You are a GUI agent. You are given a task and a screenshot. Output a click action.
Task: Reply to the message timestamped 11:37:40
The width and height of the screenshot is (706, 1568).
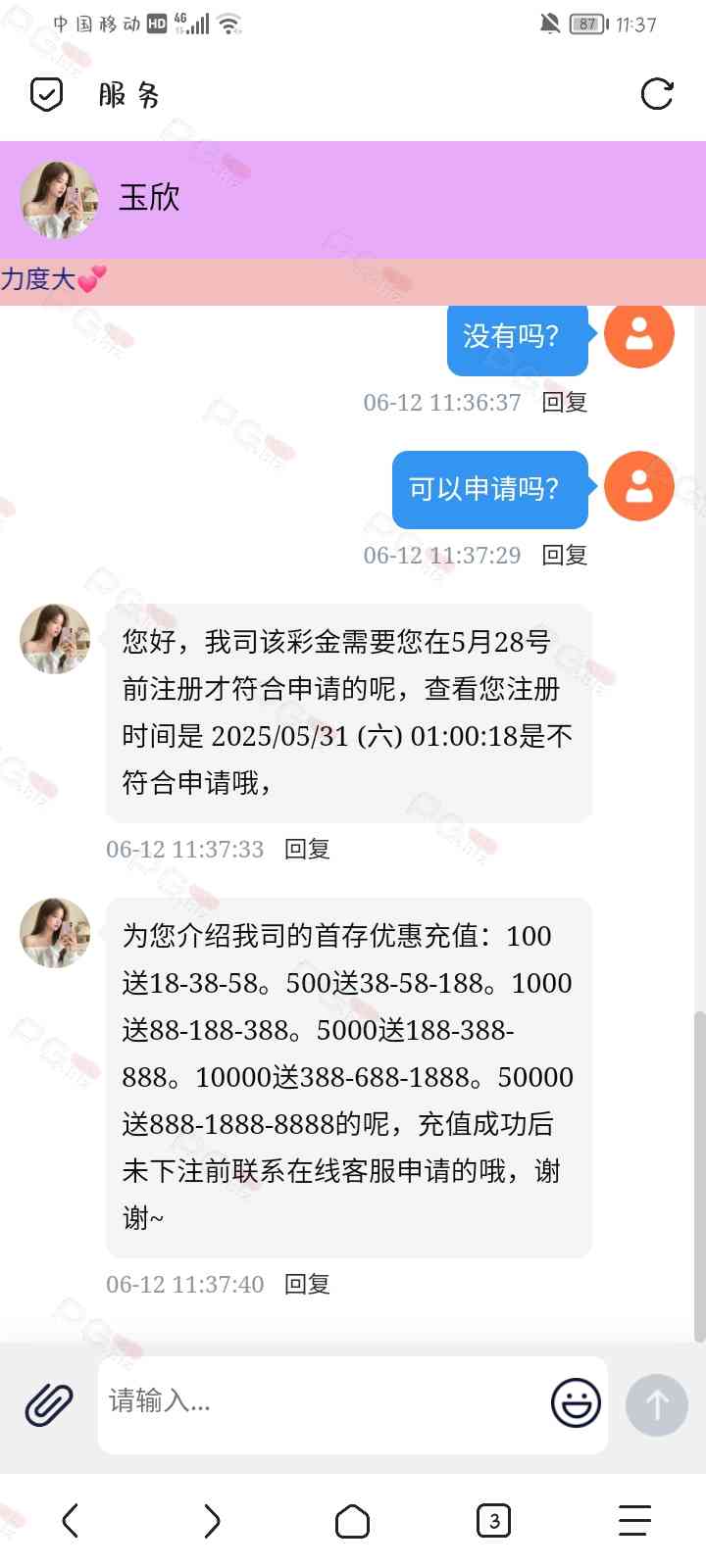point(307,1285)
